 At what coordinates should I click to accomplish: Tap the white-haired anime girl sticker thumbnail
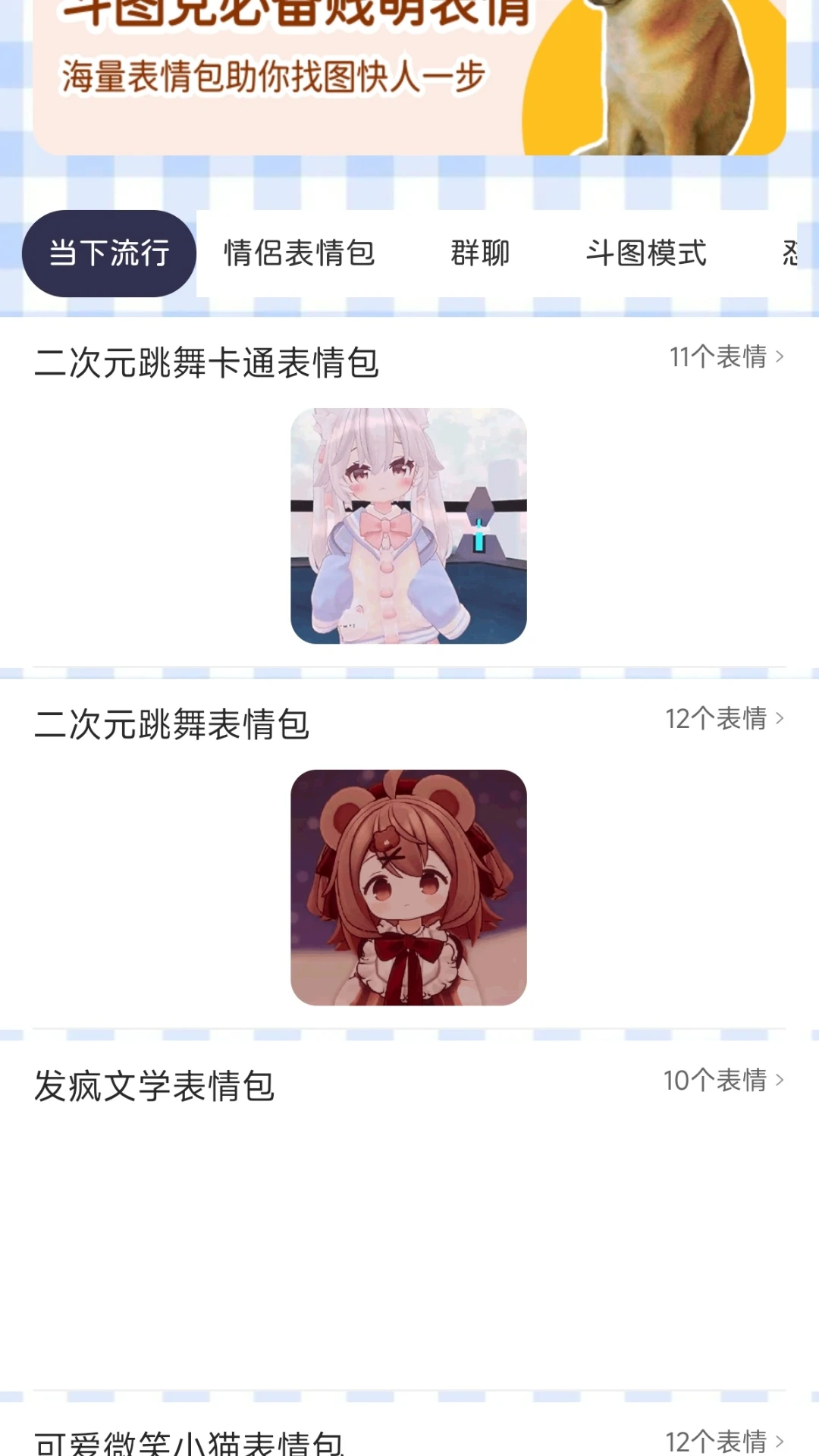pyautogui.click(x=409, y=526)
